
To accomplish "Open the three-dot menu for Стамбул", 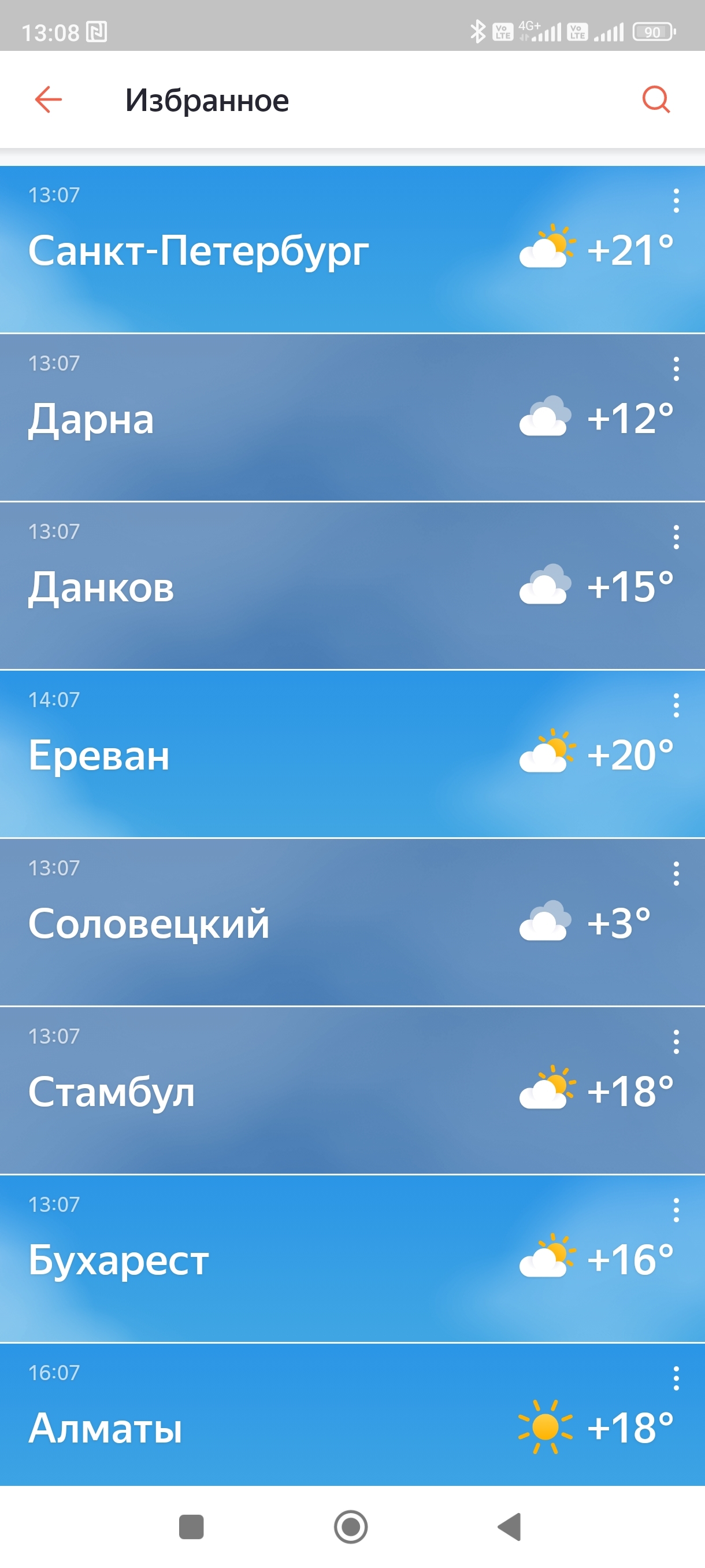I will click(x=676, y=1041).
